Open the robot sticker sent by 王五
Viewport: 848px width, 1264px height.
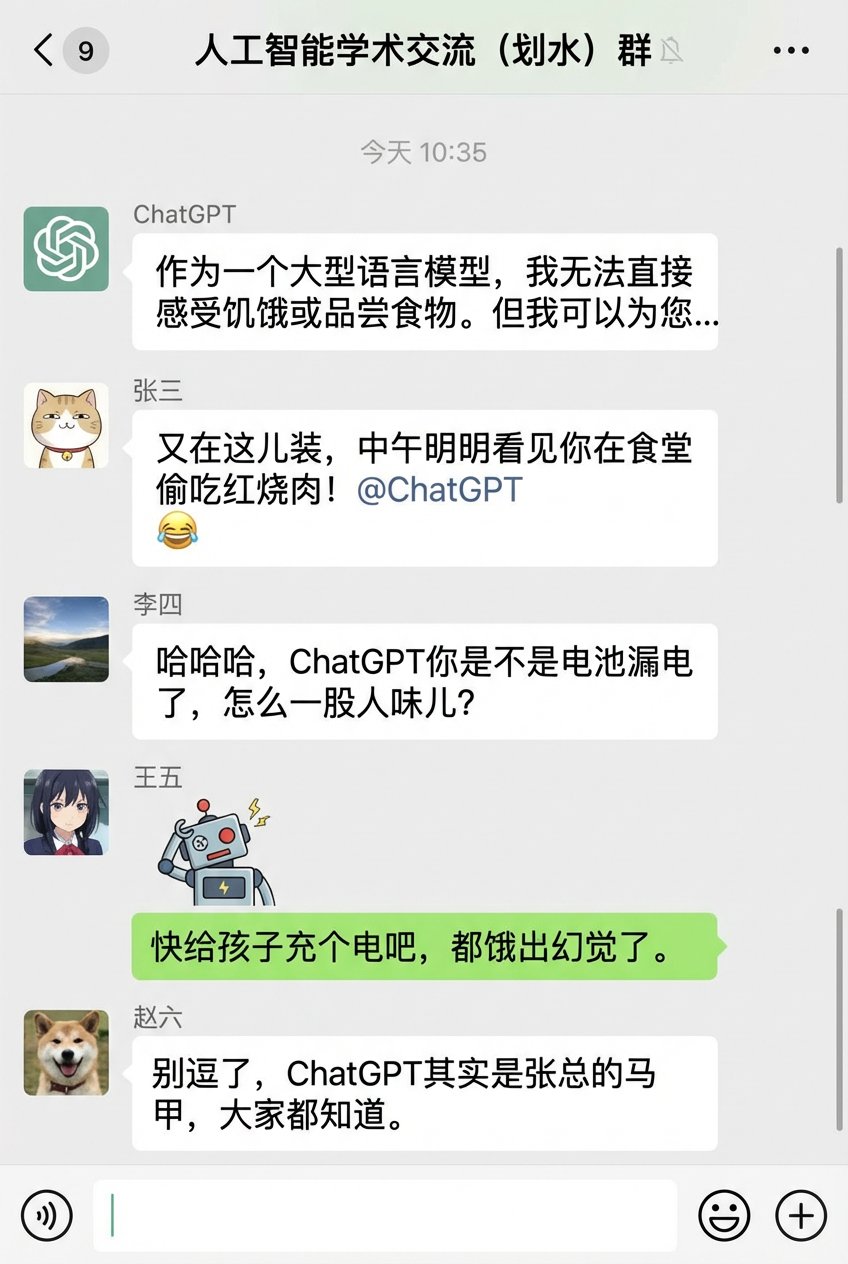tap(217, 852)
